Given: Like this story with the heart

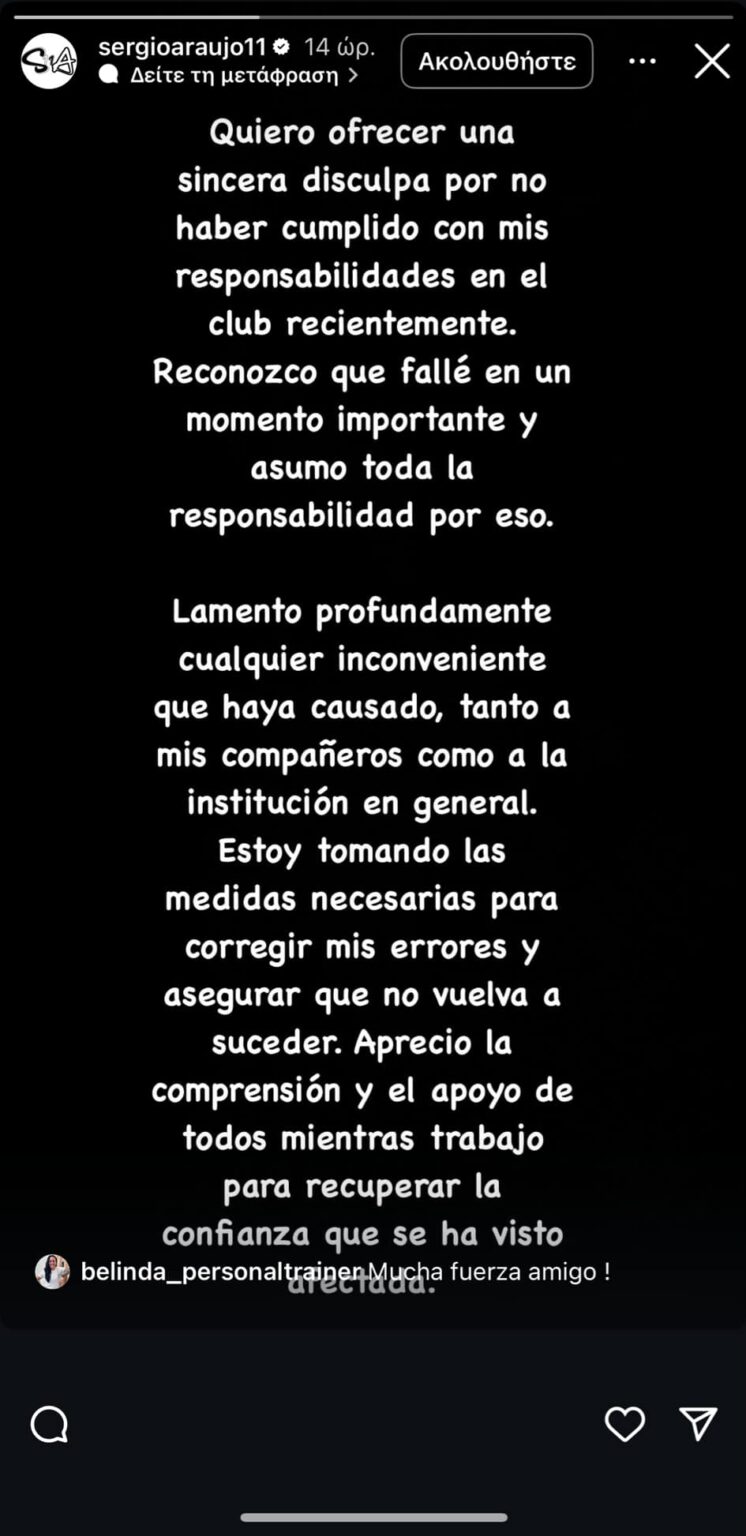Looking at the screenshot, I should 625,1424.
